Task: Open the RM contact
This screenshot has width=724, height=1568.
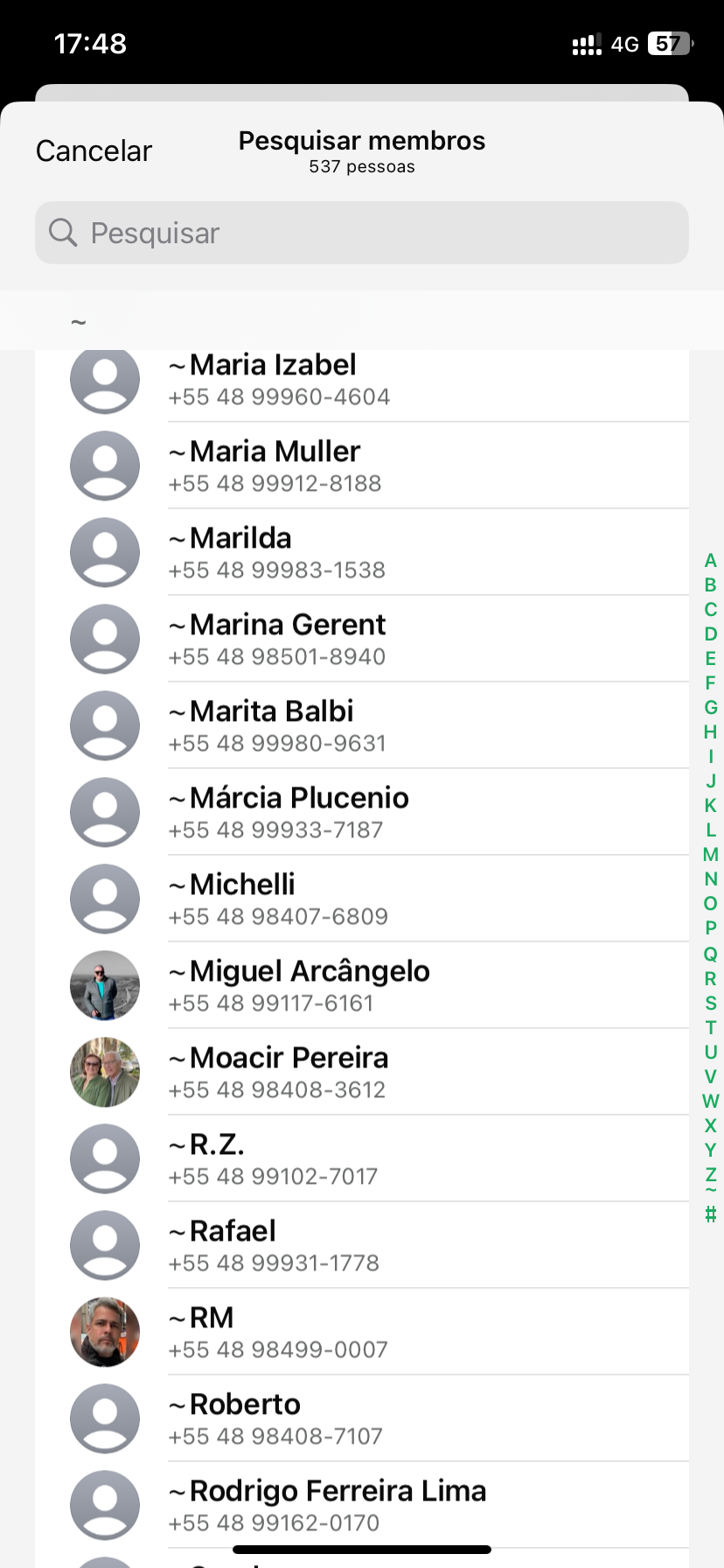Action: pyautogui.click(x=362, y=1332)
